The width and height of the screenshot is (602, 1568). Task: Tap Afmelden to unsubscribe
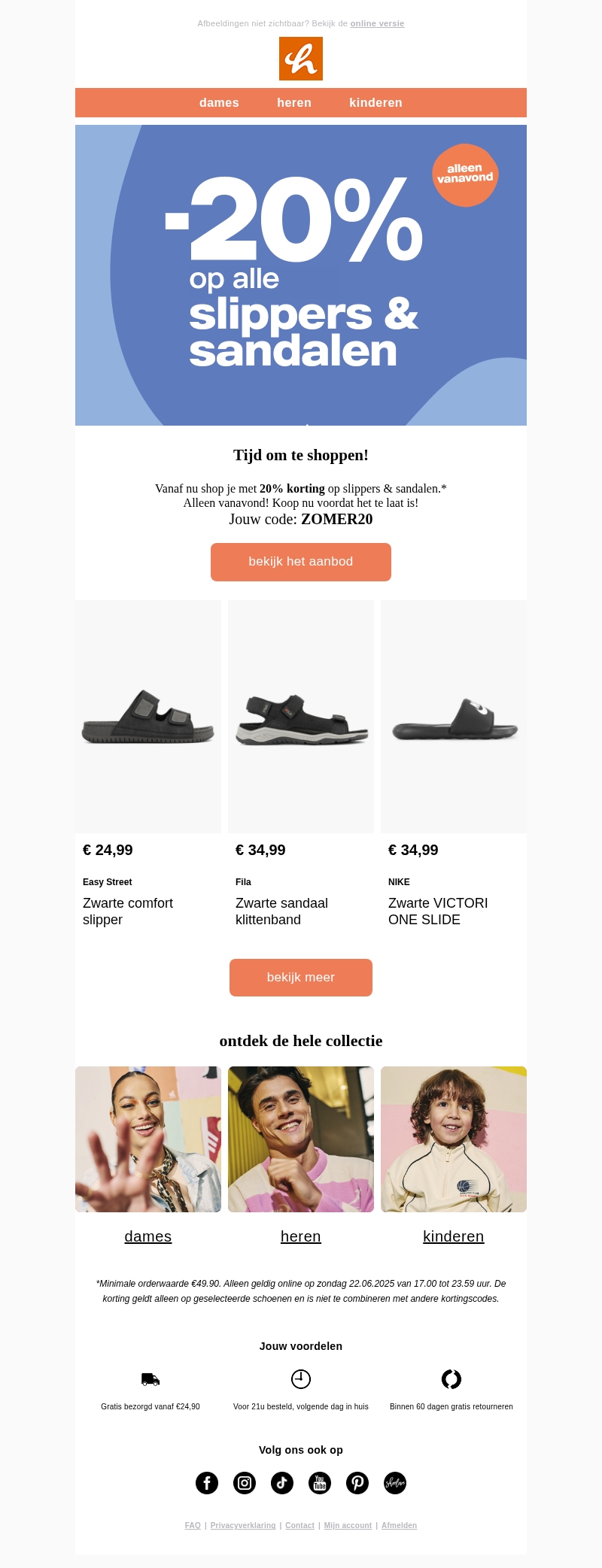[x=399, y=1526]
